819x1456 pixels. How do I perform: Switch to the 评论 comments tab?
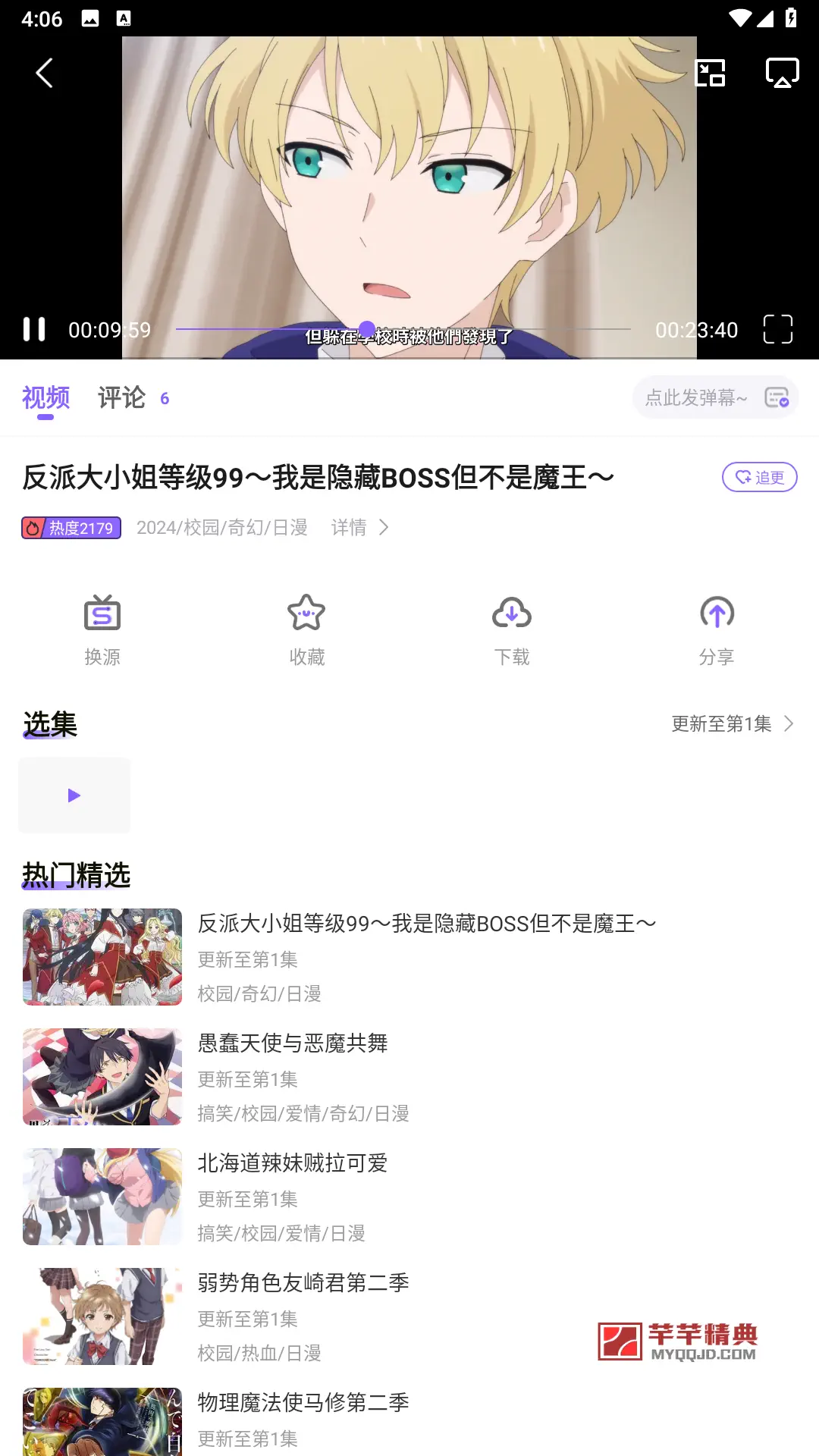pos(121,397)
